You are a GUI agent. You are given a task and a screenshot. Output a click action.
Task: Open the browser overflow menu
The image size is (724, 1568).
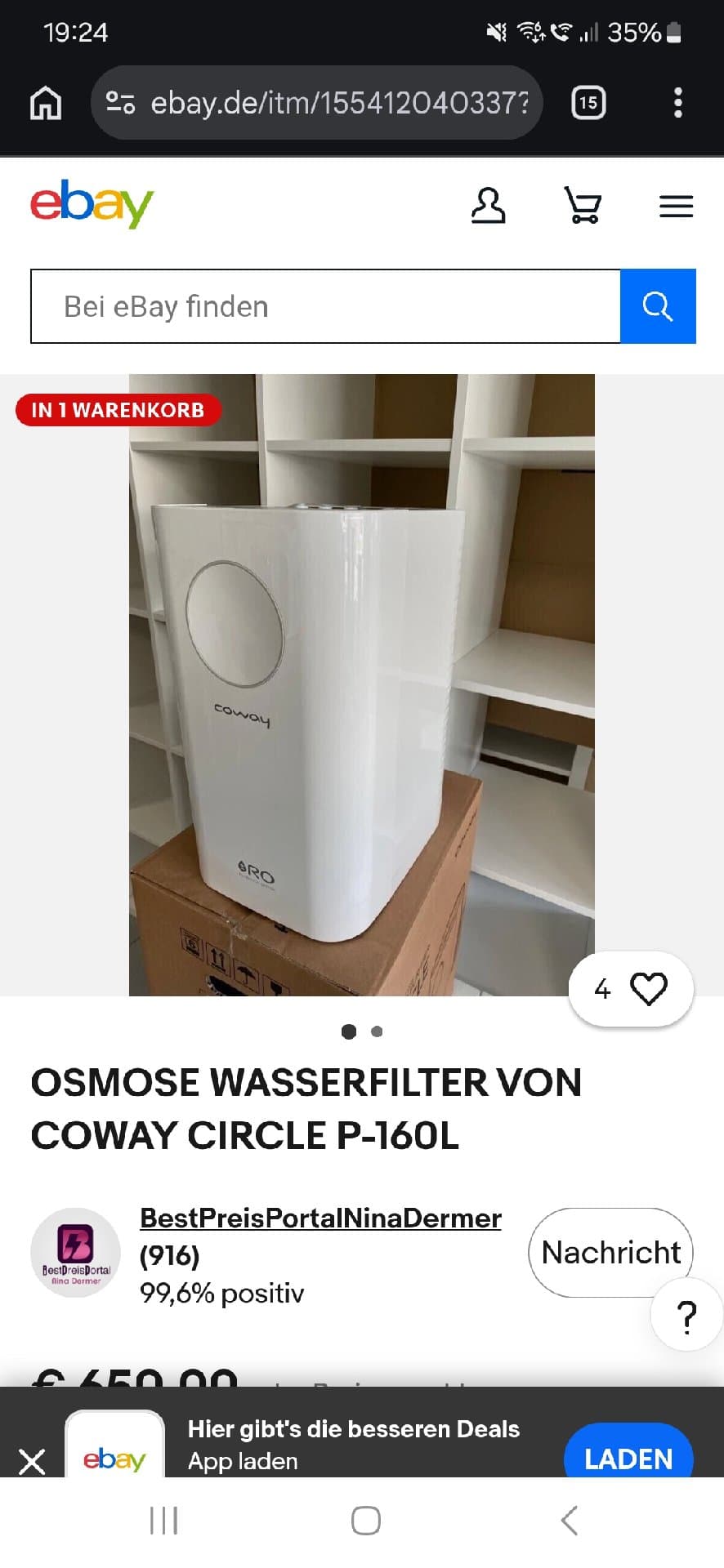pyautogui.click(x=677, y=103)
